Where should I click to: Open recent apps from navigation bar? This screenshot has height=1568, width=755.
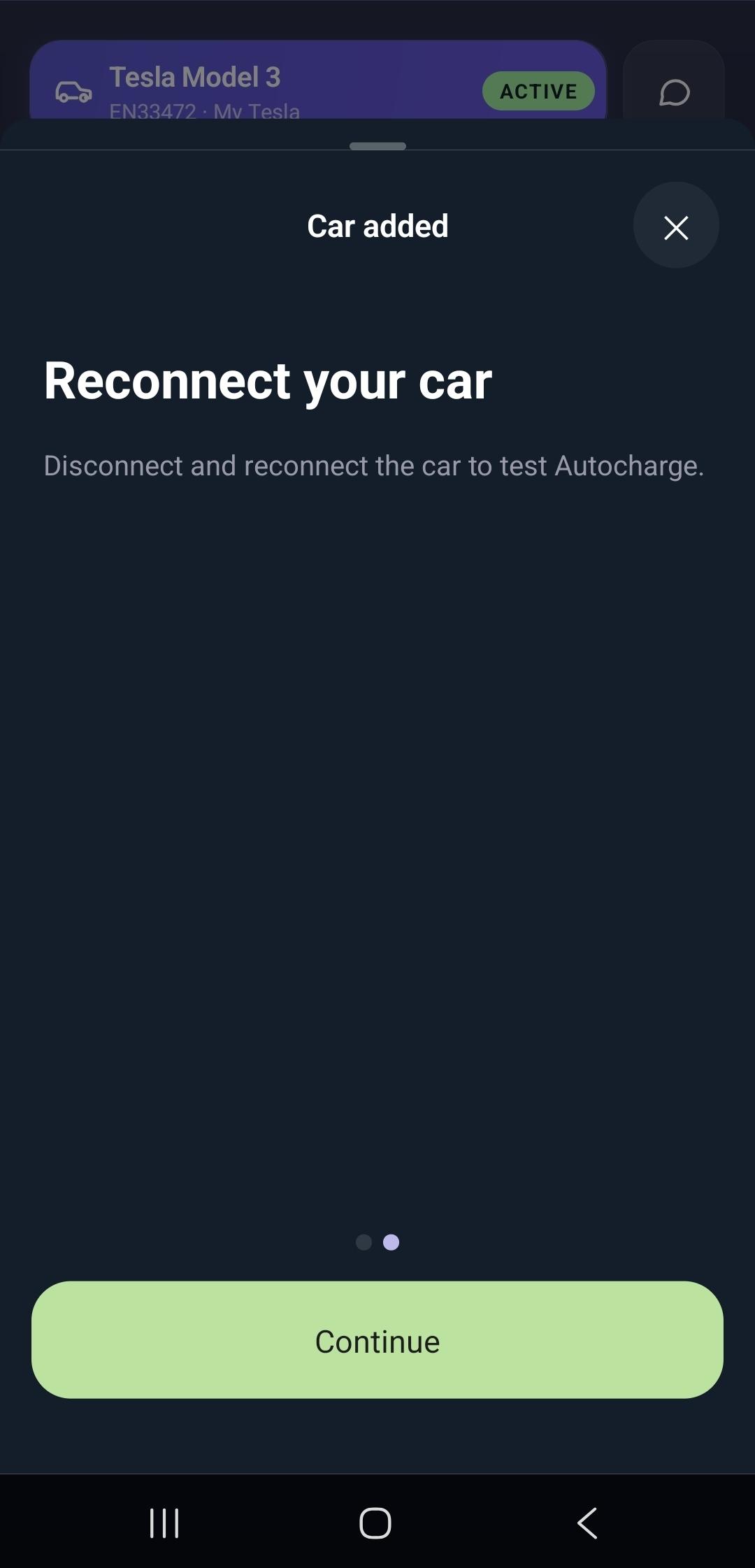pos(165,1523)
